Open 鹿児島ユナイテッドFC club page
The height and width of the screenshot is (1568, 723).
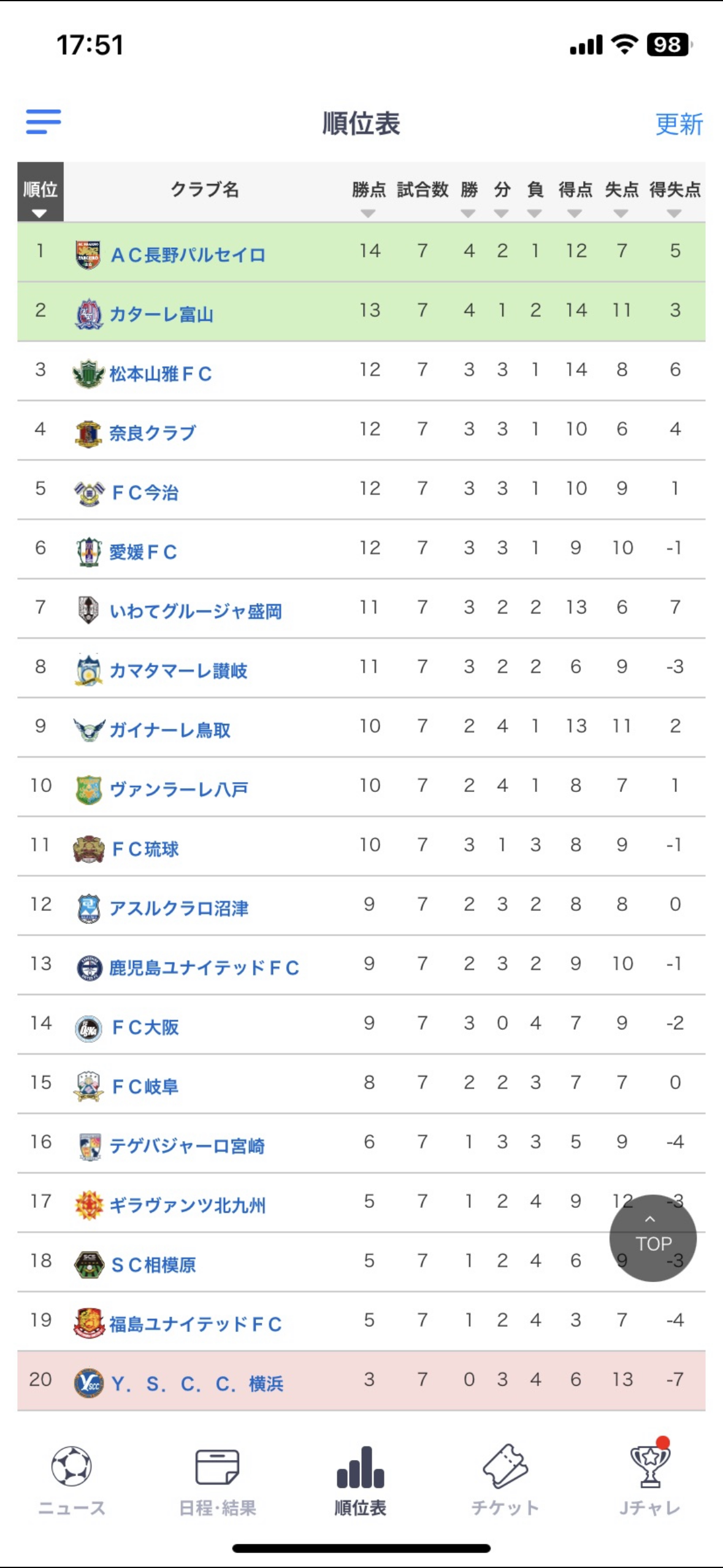(x=204, y=967)
